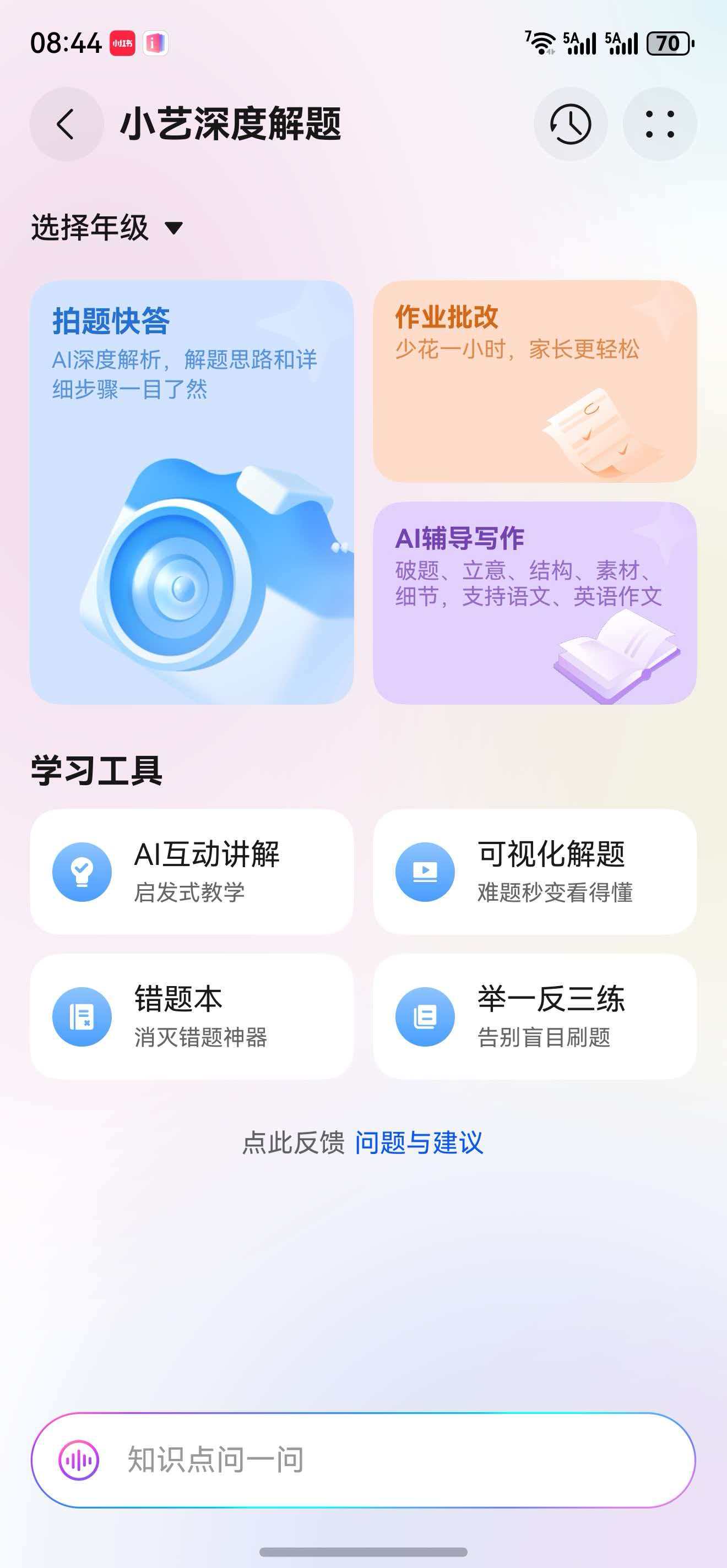
Task: Expand the 选择年级 dropdown
Action: pos(106,227)
